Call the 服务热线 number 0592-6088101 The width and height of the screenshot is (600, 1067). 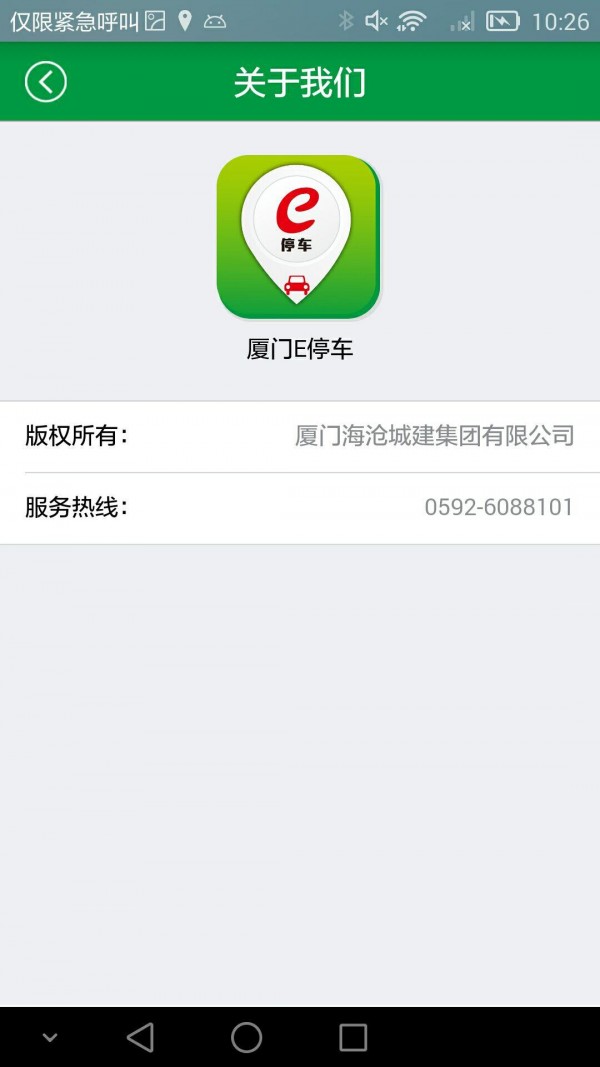click(498, 508)
